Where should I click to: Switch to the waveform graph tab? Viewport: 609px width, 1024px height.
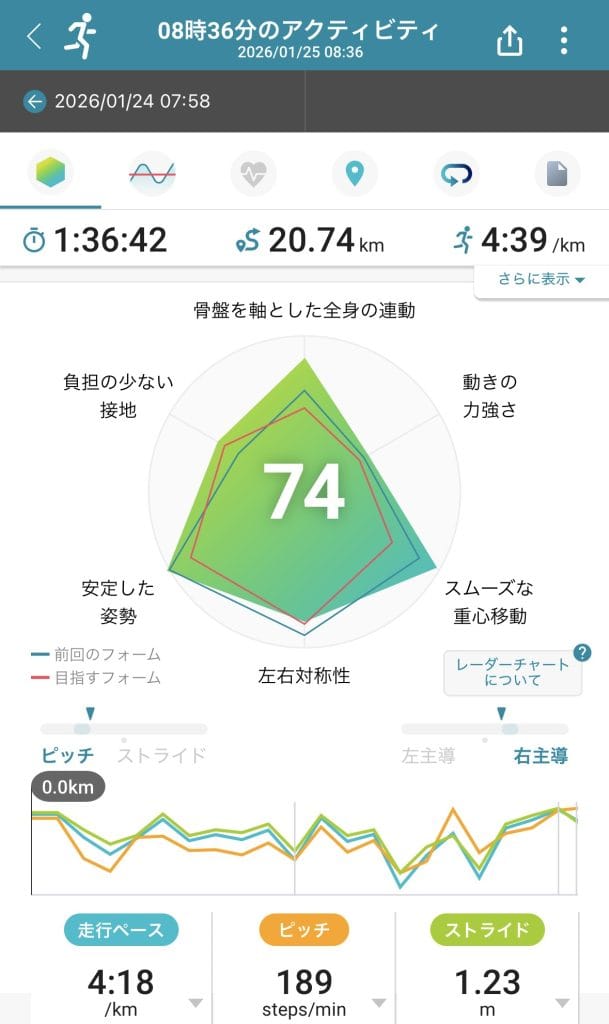click(152, 175)
